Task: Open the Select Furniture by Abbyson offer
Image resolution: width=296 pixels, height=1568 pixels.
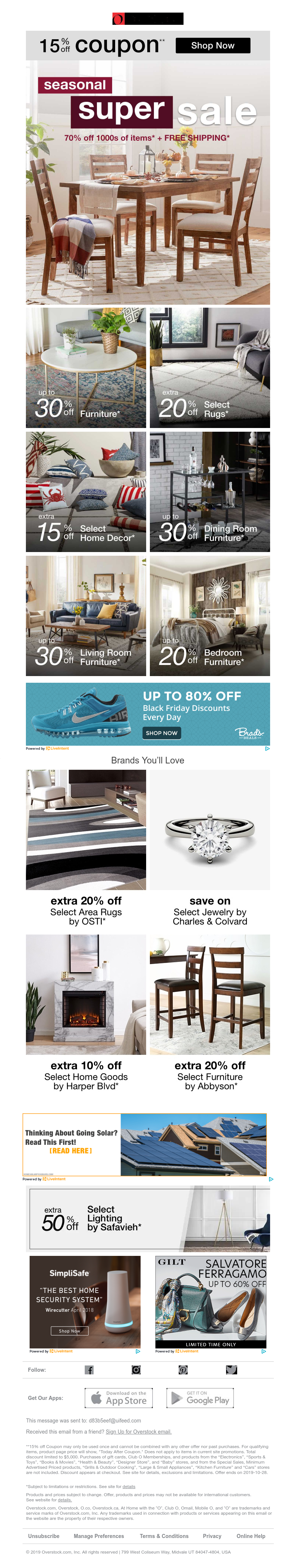Action: click(x=210, y=1012)
